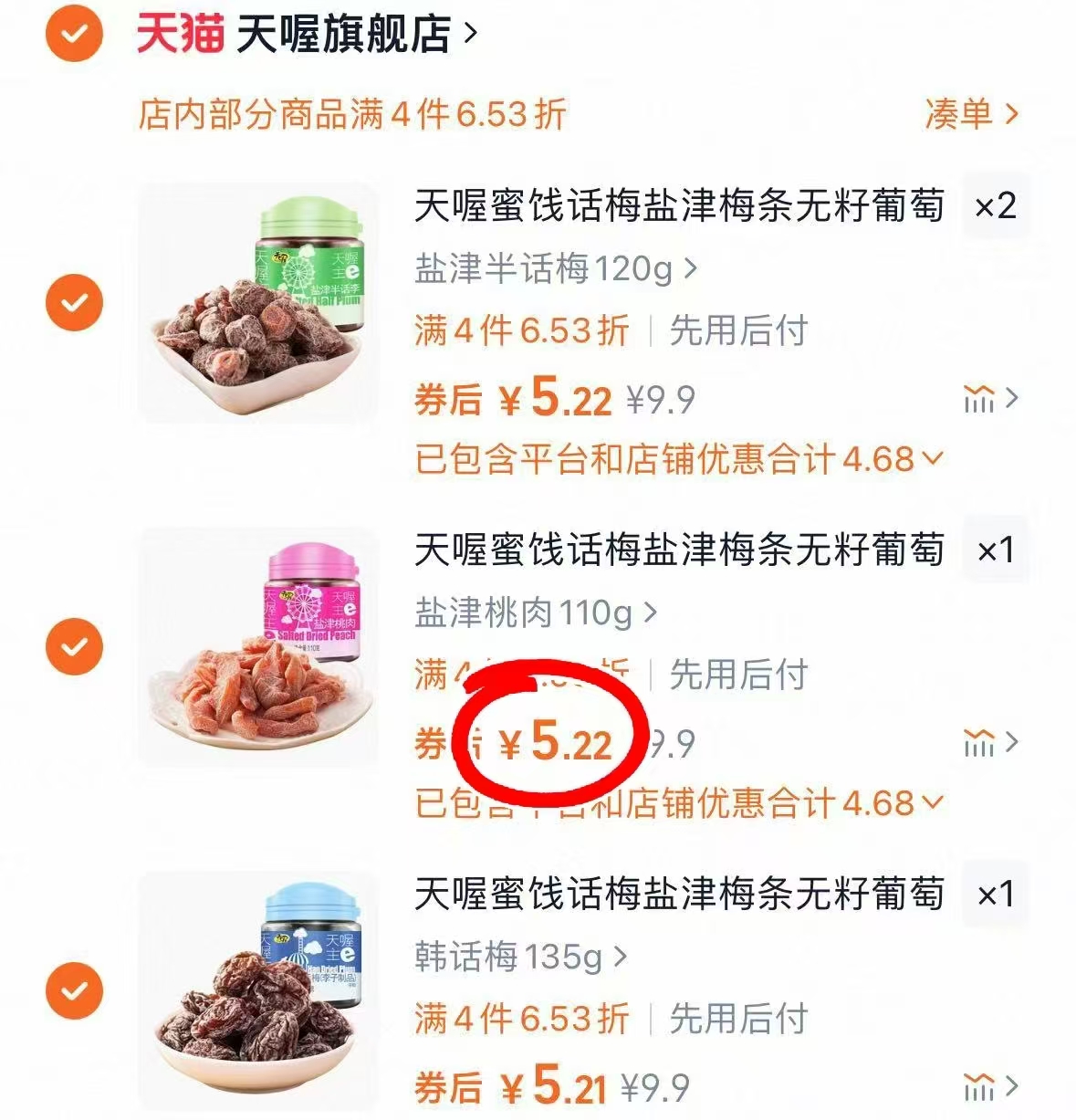The width and height of the screenshot is (1076, 1120).
Task: Open the price history chart for 韩话梅
Action: (981, 1086)
